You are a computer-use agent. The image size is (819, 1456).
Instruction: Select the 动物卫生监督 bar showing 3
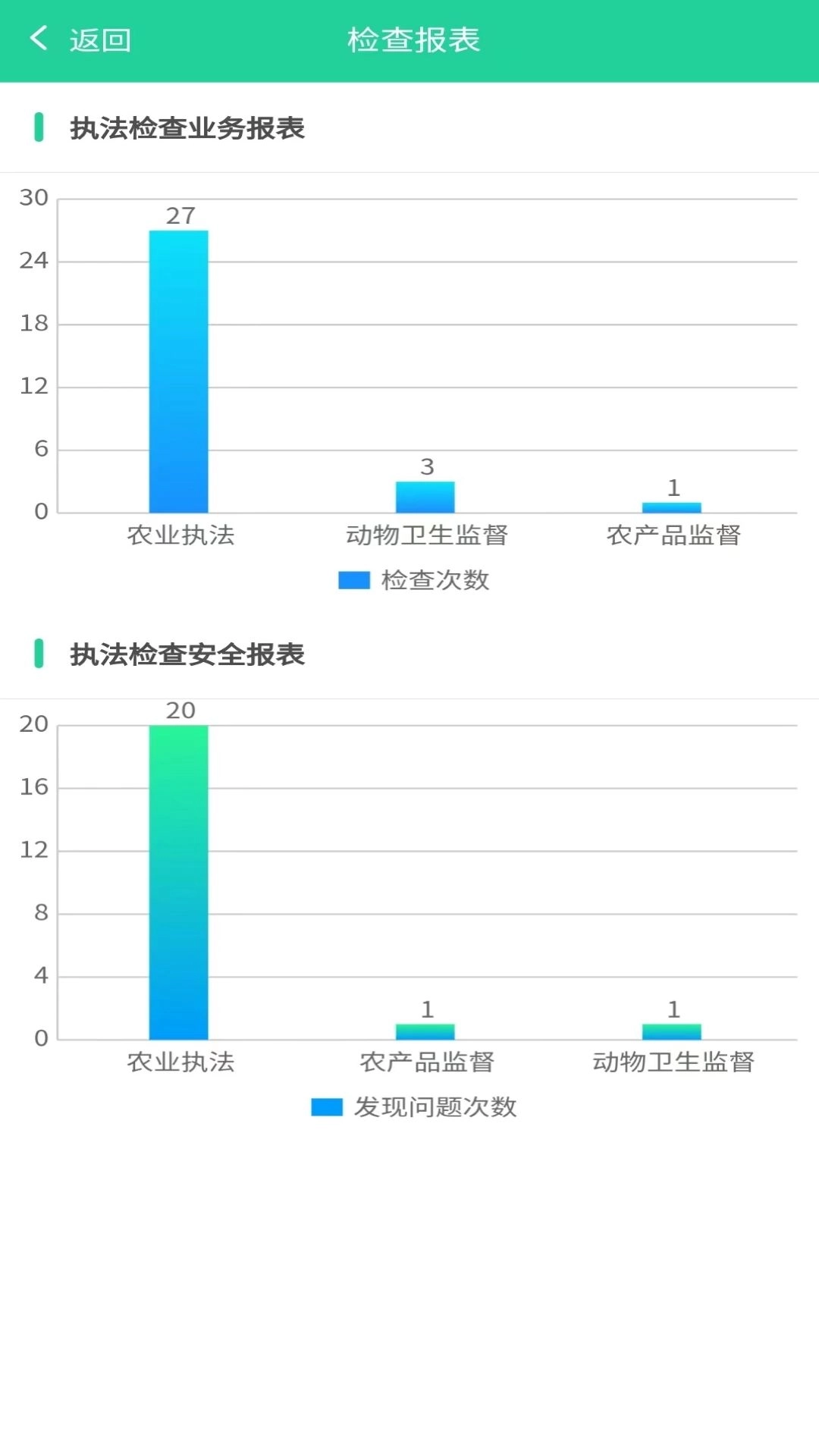[426, 497]
